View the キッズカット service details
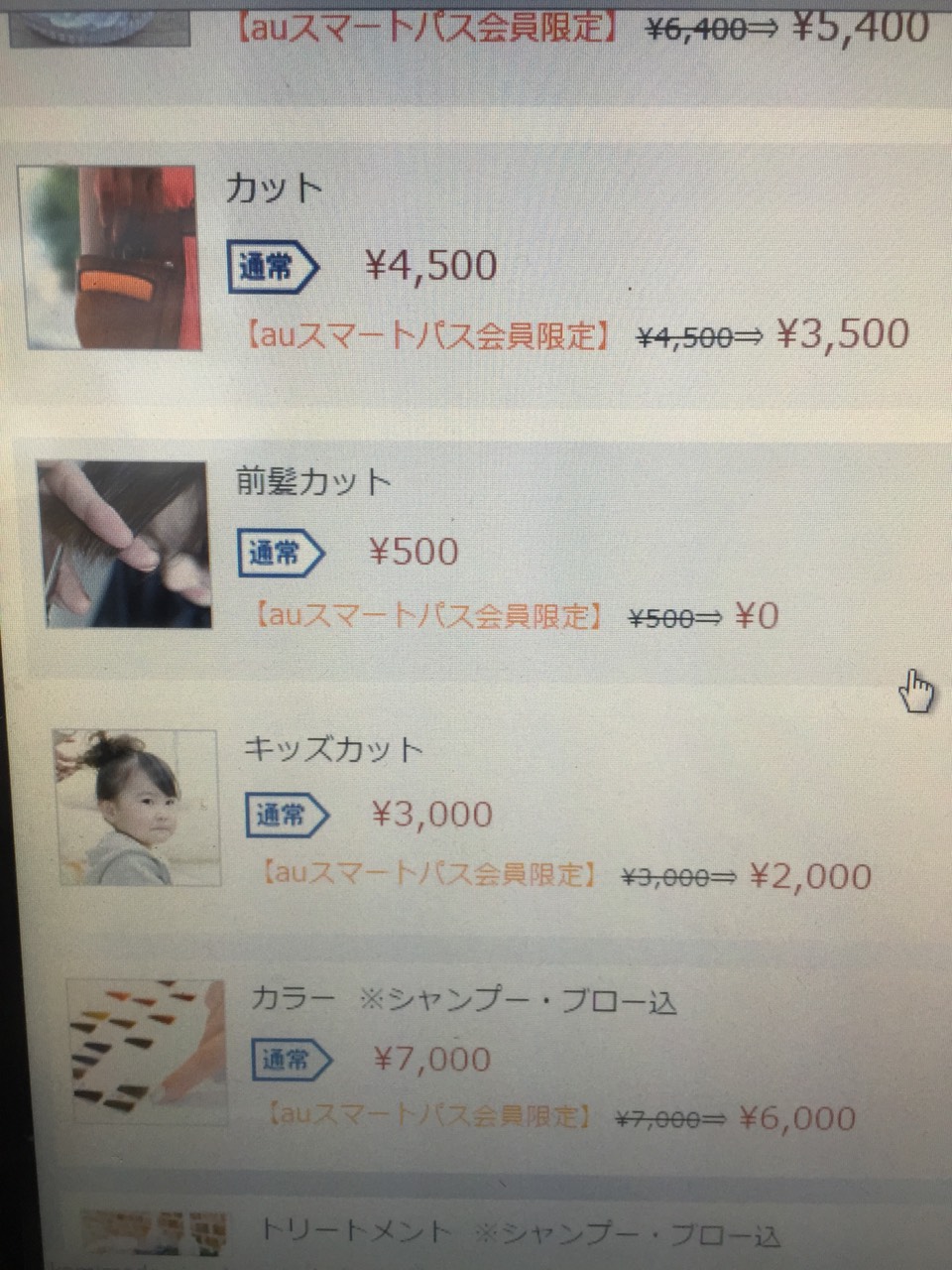 click(333, 748)
